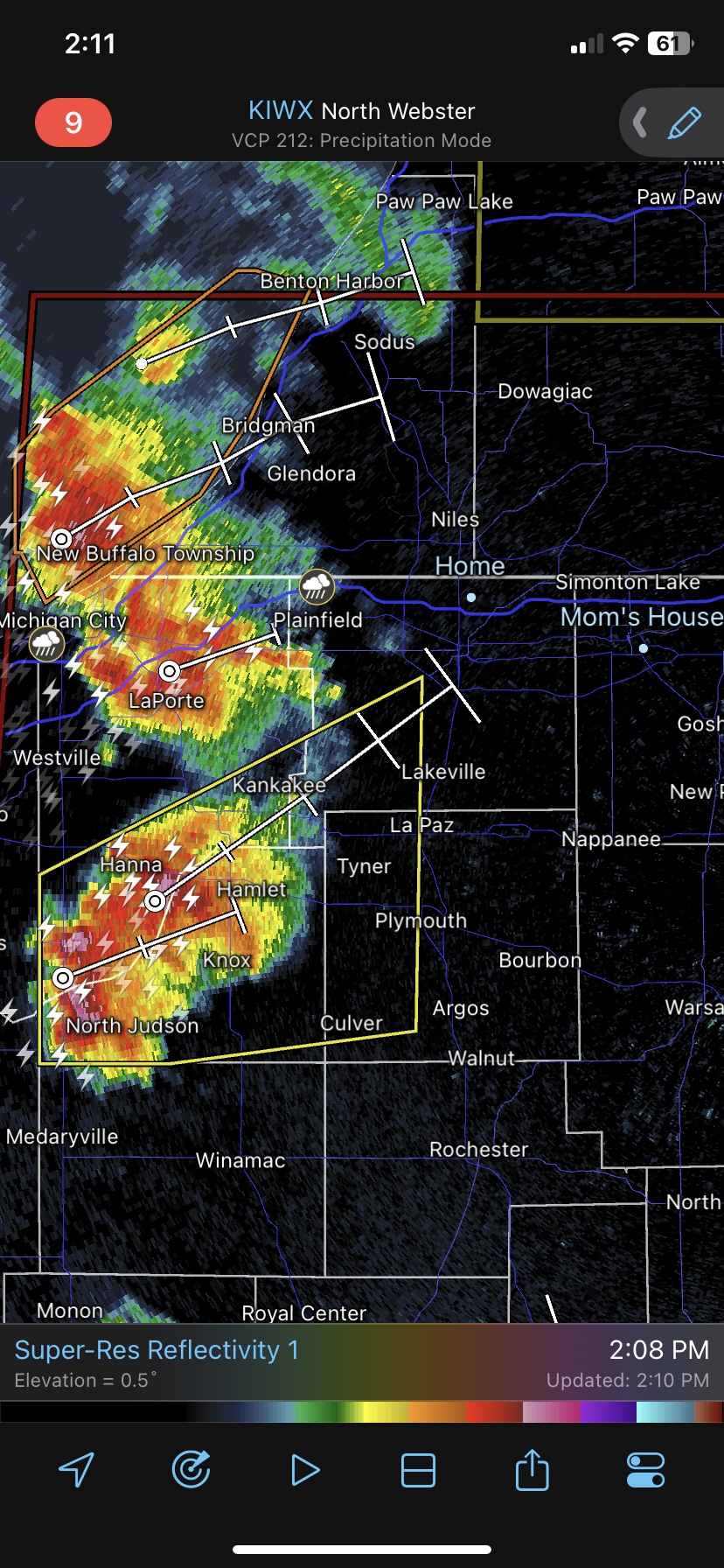Open the split panel layout button
724x1568 pixels.
pyautogui.click(x=418, y=1470)
